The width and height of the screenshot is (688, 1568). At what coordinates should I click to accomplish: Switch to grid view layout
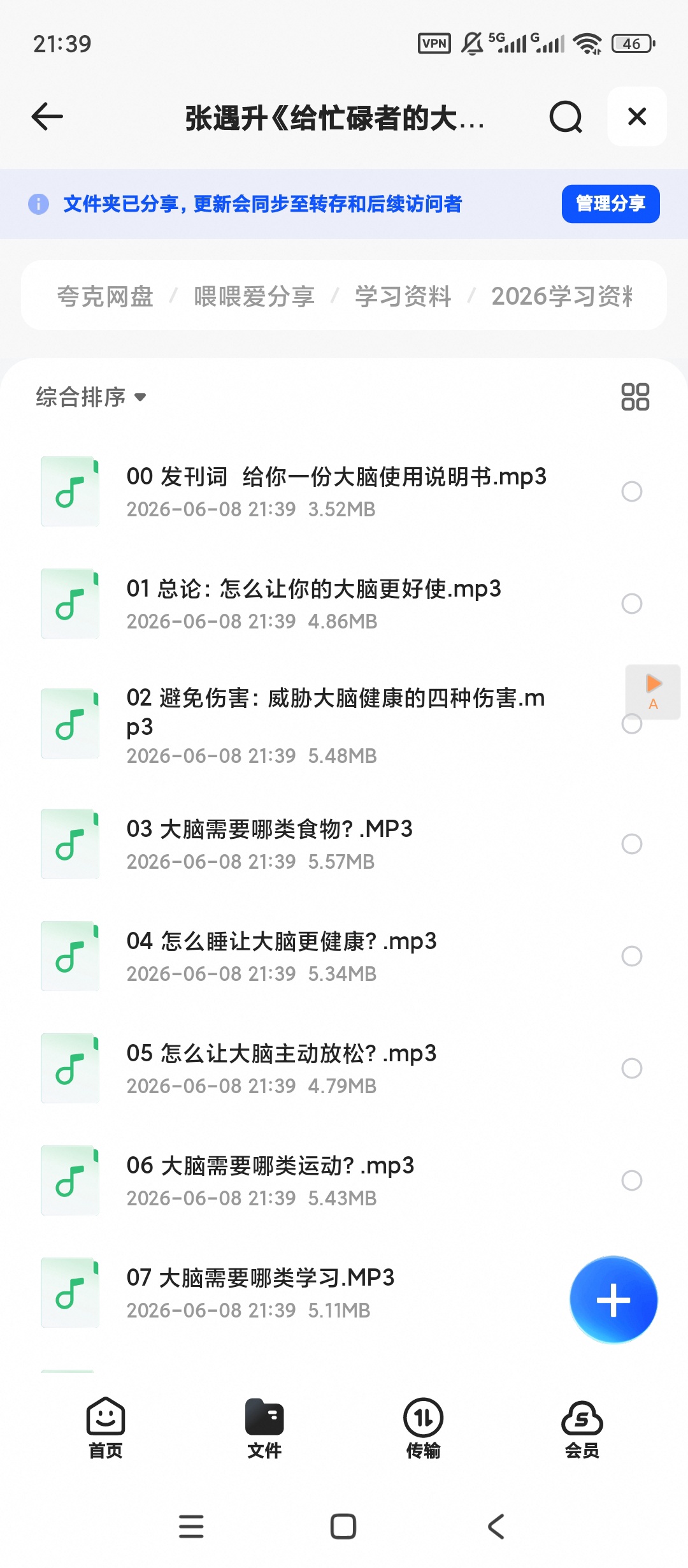coord(635,396)
